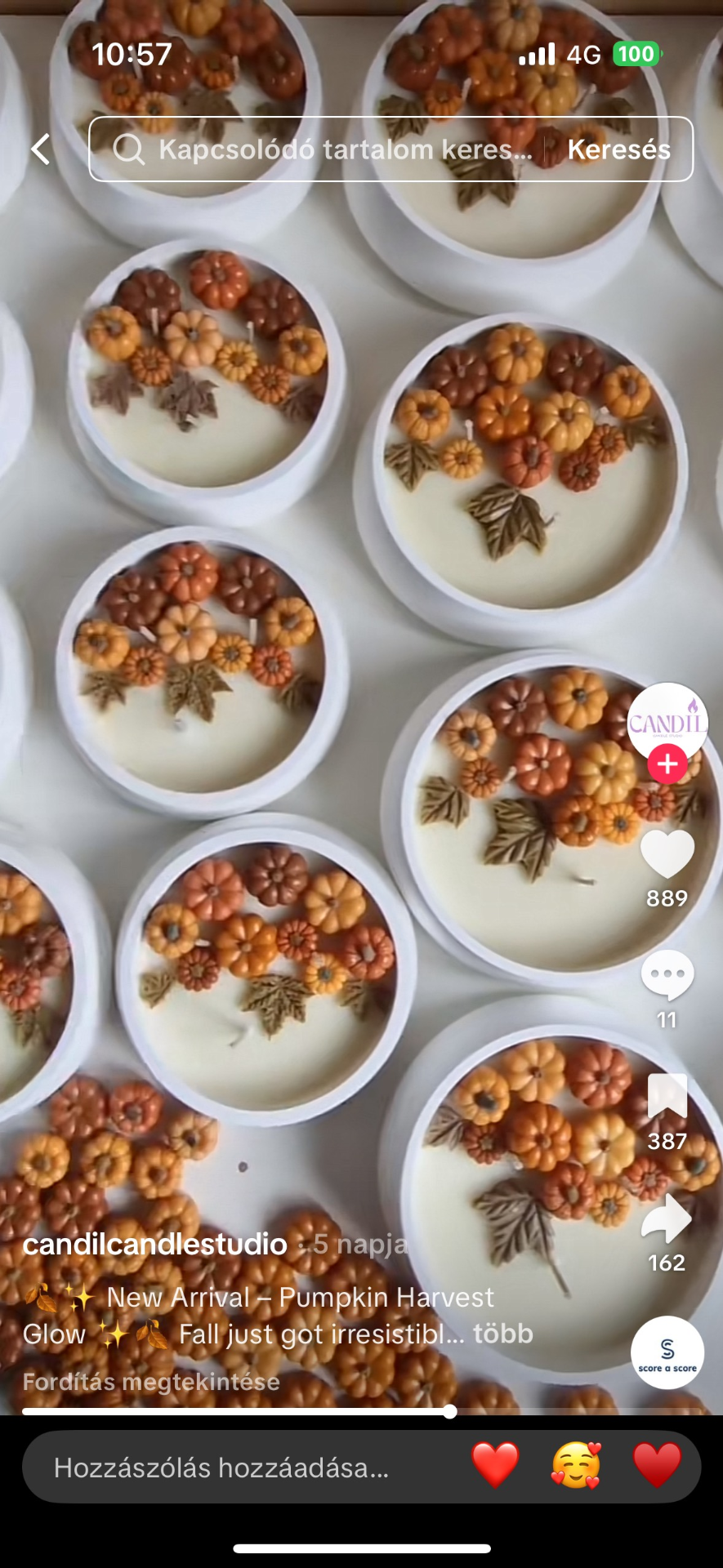Tap the Keresés button

tap(618, 149)
